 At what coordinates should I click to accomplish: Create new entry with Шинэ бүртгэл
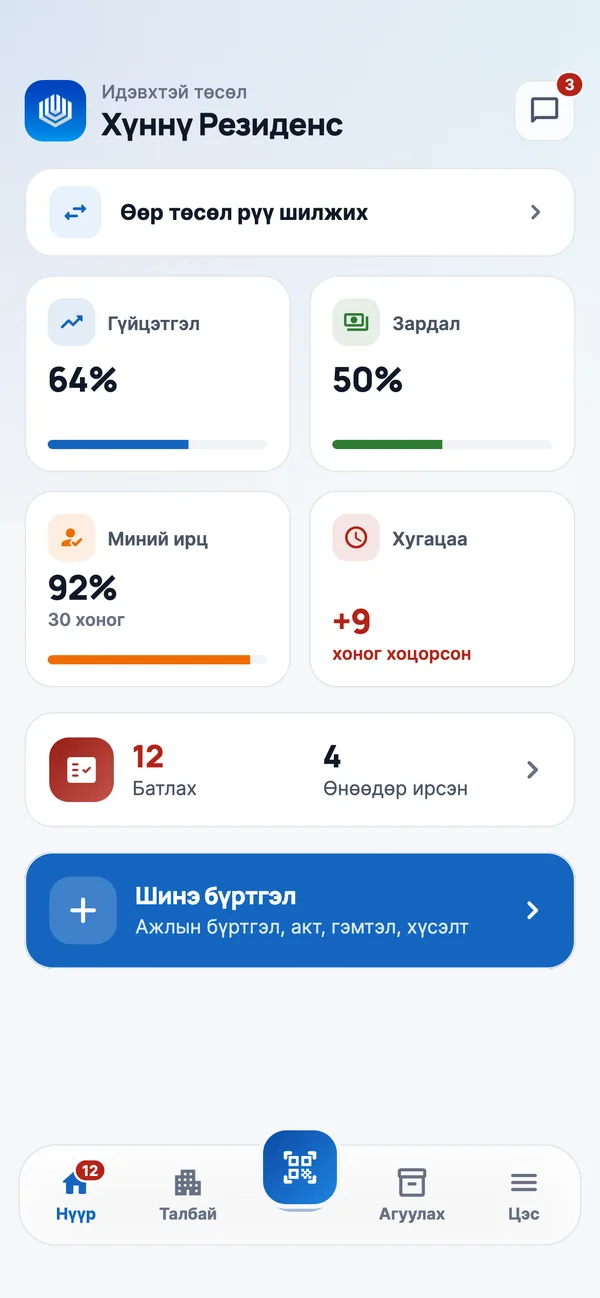click(x=300, y=910)
